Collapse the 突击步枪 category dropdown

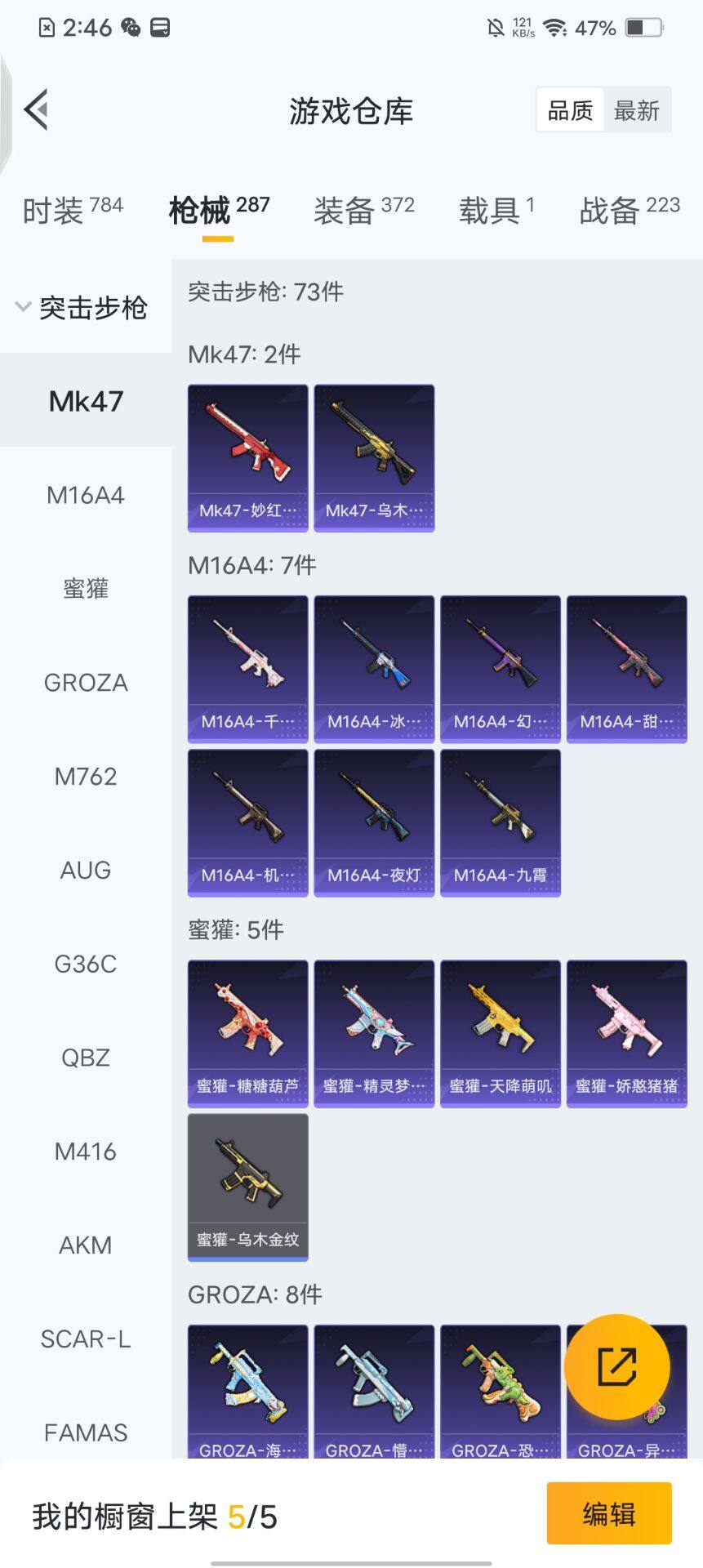(x=82, y=307)
